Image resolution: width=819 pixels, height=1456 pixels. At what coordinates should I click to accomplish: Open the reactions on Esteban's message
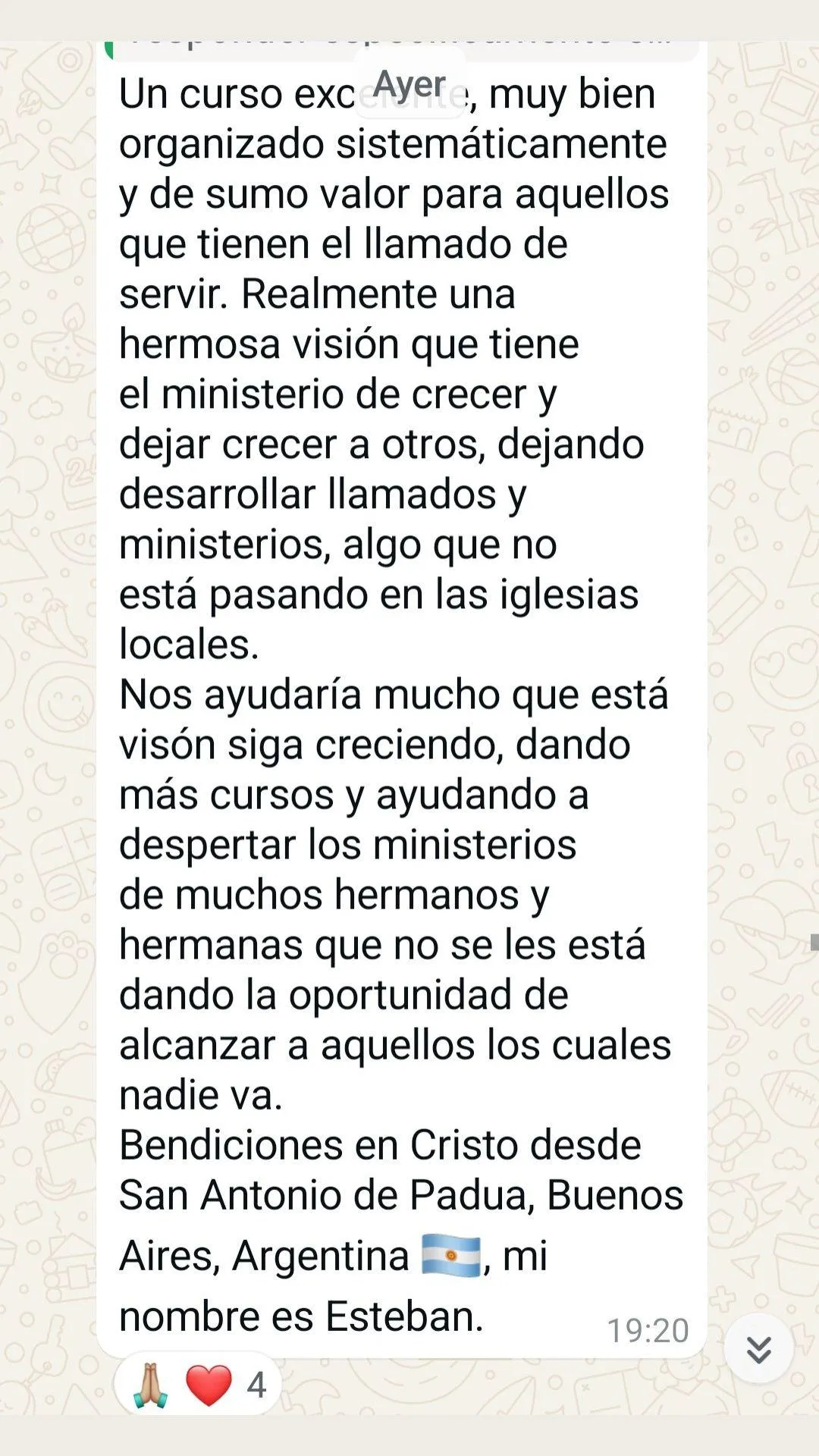[198, 1384]
